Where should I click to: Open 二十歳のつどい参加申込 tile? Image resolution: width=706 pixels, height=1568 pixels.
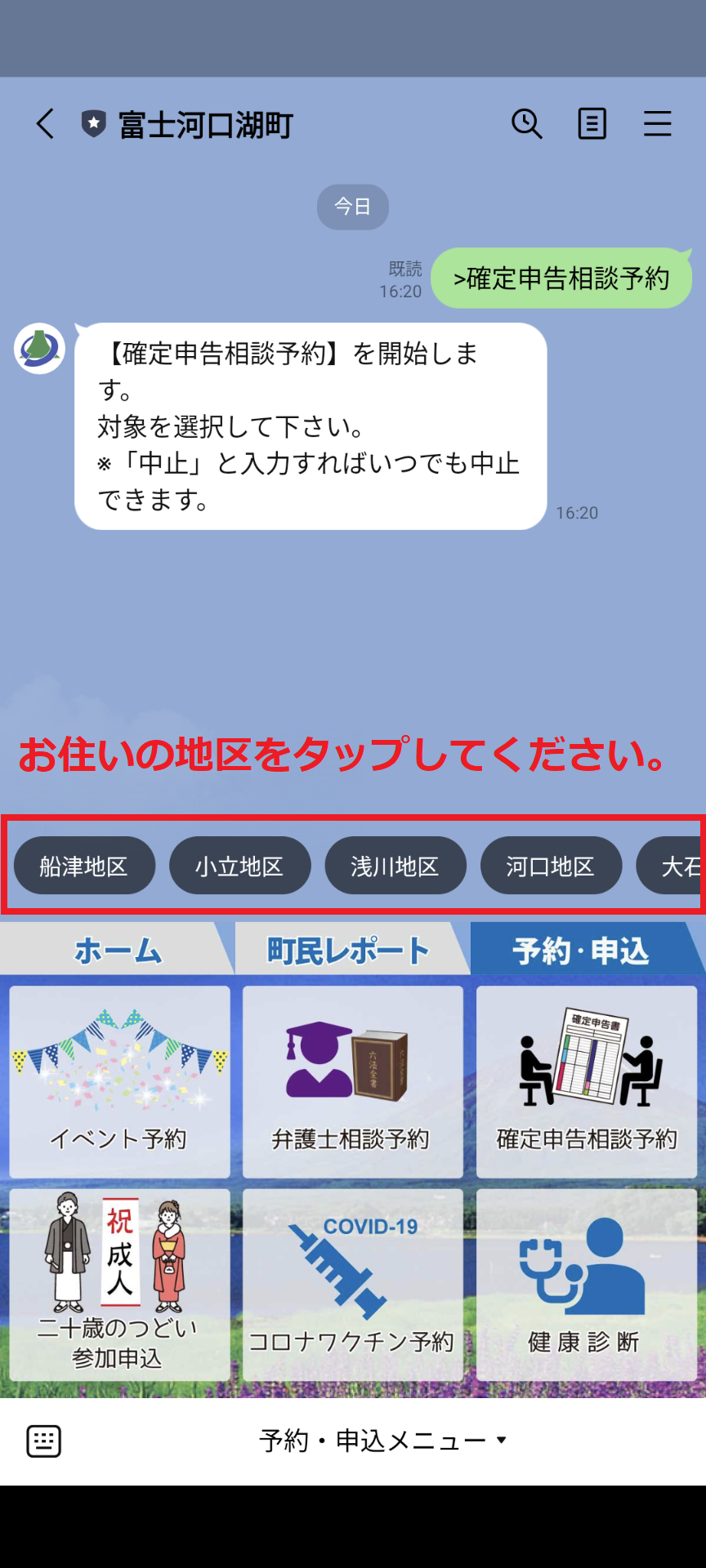pos(119,1285)
